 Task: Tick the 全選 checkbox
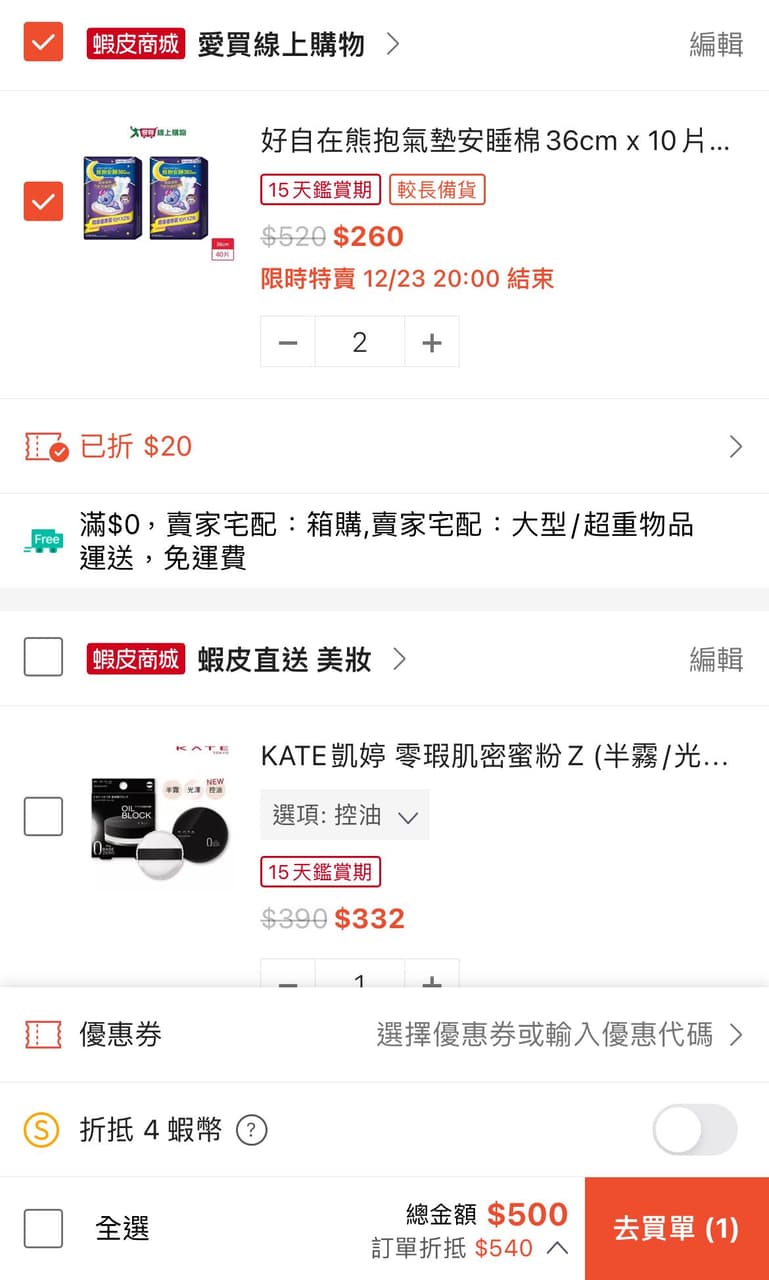[x=43, y=1228]
